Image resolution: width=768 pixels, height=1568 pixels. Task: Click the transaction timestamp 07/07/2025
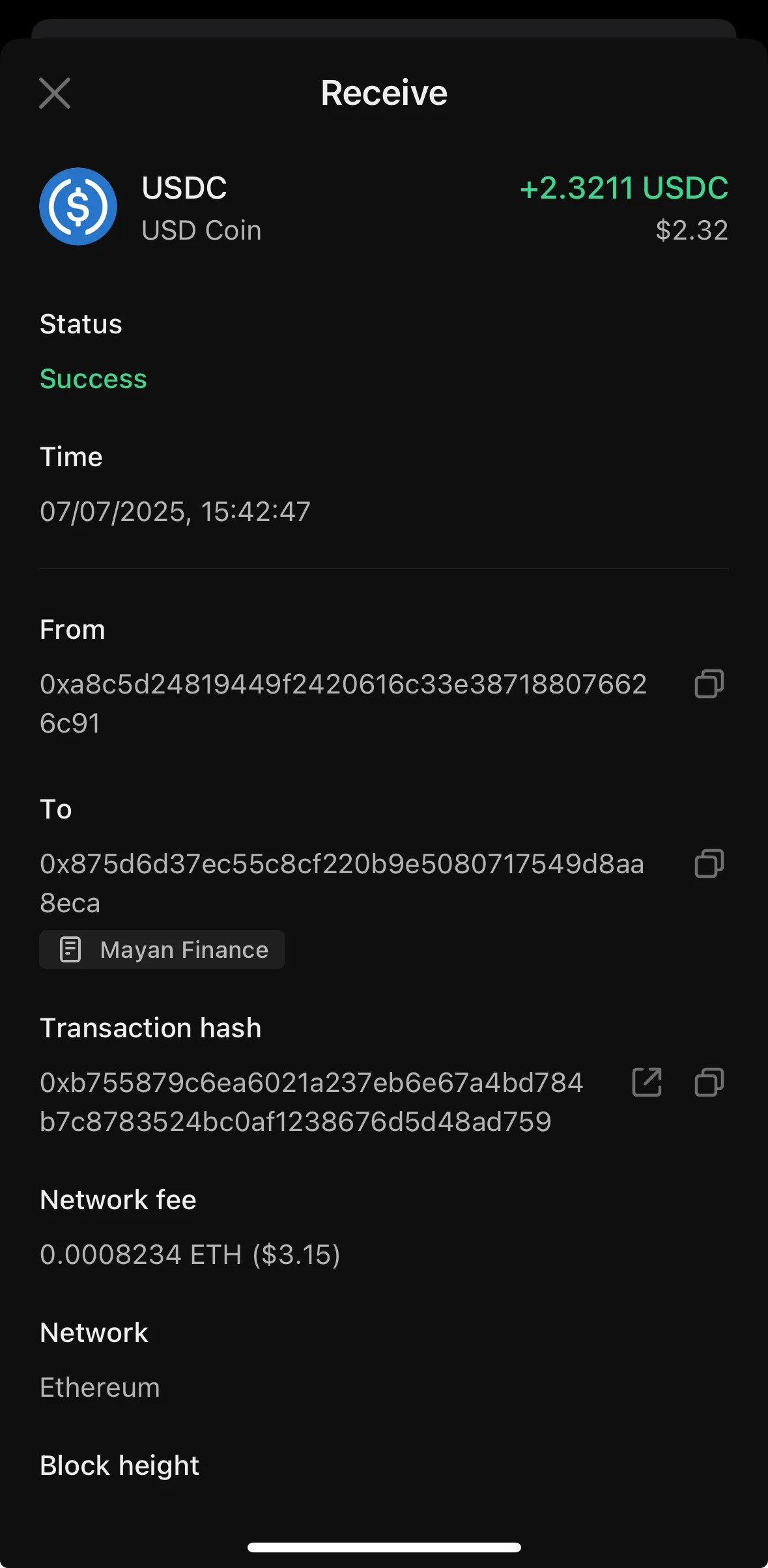point(175,512)
